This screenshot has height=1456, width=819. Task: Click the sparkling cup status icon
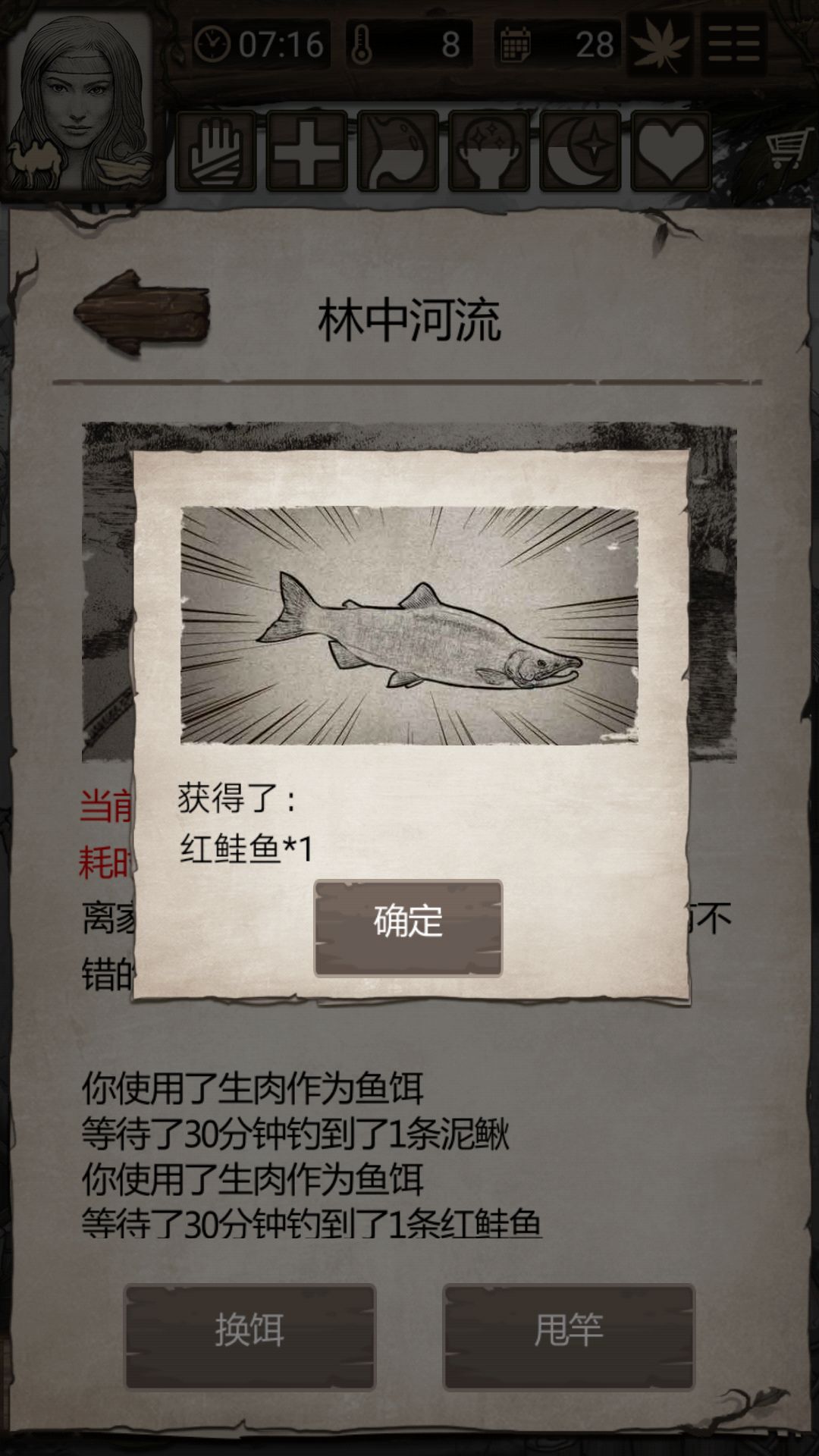pos(485,149)
